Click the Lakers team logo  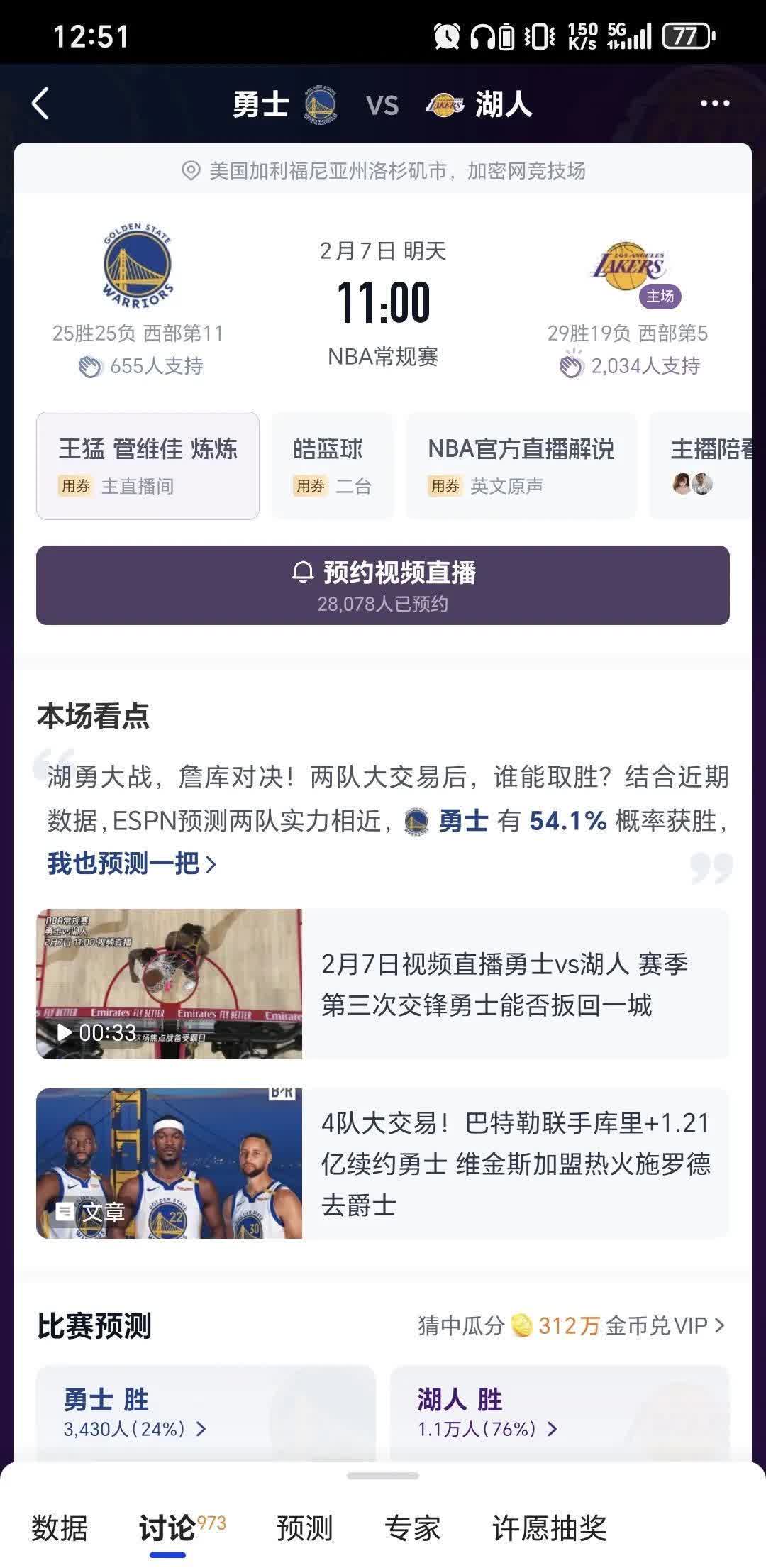tap(630, 266)
